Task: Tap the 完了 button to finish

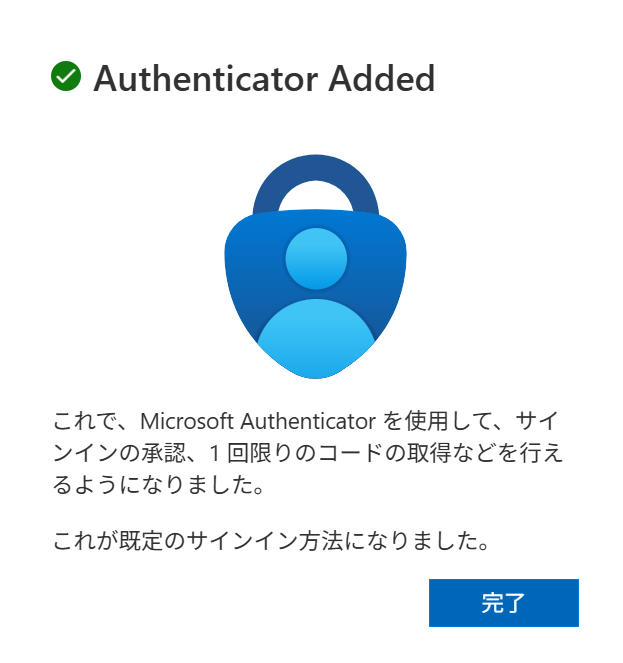Action: click(x=503, y=603)
